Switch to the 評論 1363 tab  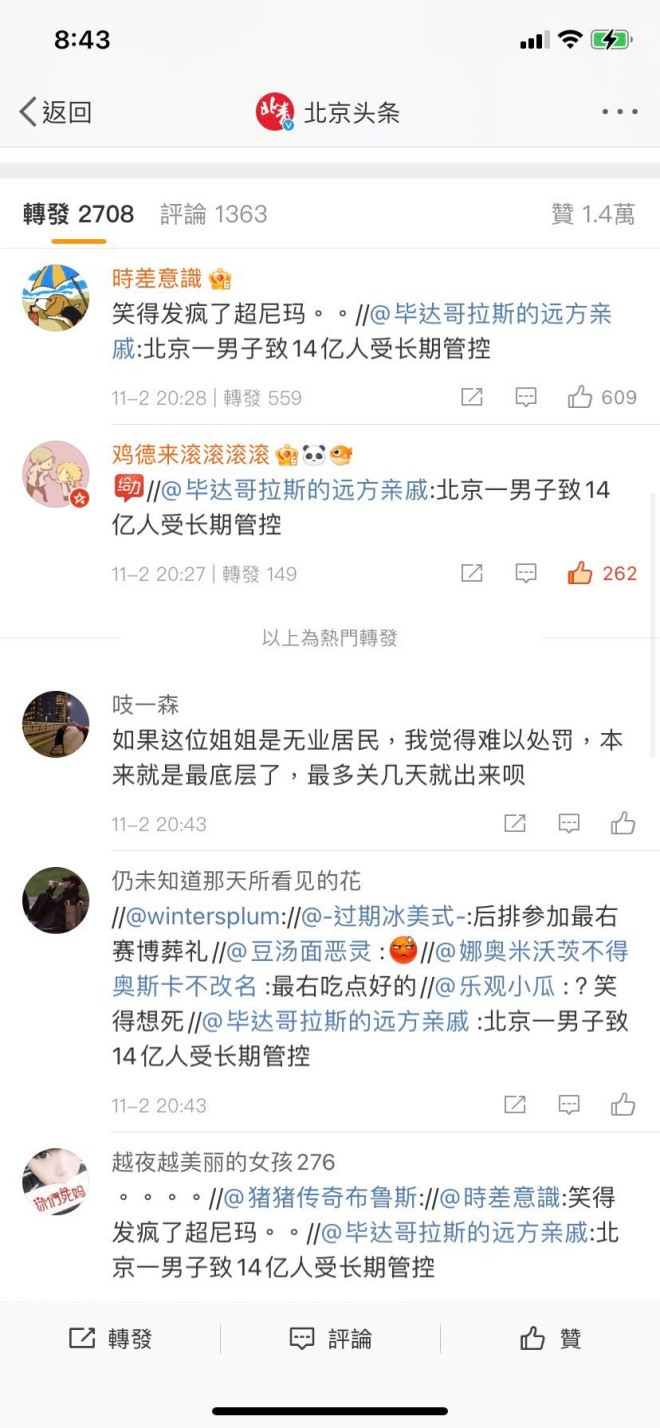(214, 214)
